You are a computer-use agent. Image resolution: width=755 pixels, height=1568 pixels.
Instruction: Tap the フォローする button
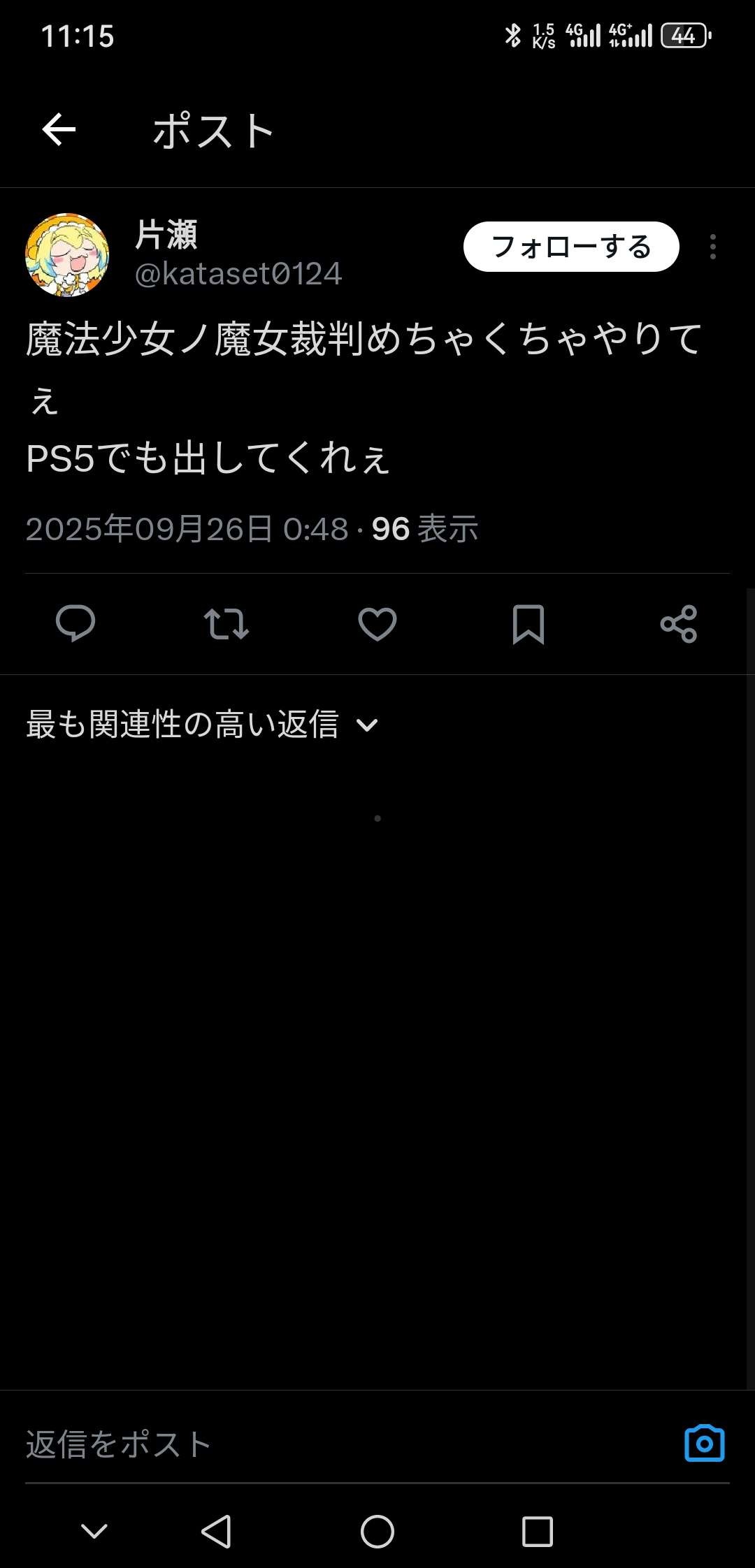pyautogui.click(x=571, y=247)
